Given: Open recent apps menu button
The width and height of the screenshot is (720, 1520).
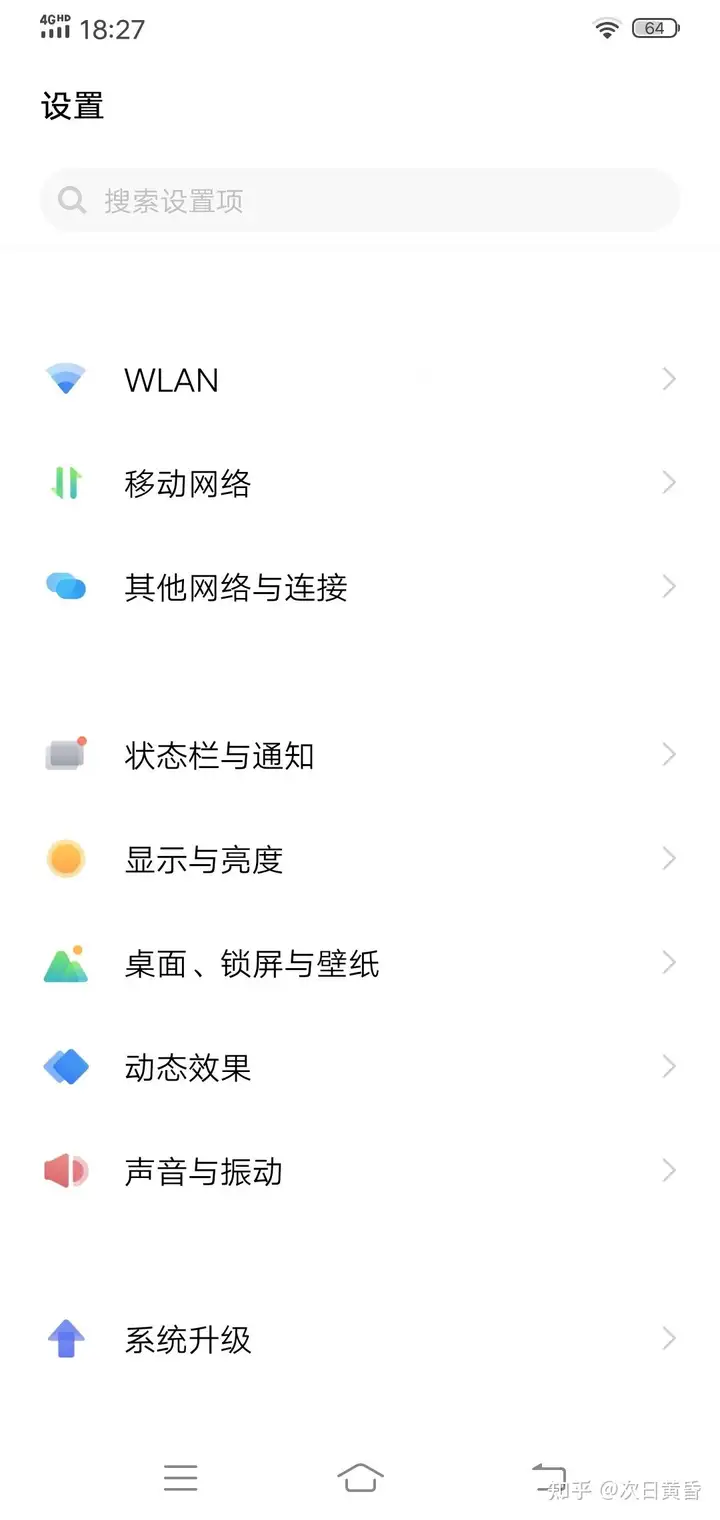Looking at the screenshot, I should tap(180, 1477).
